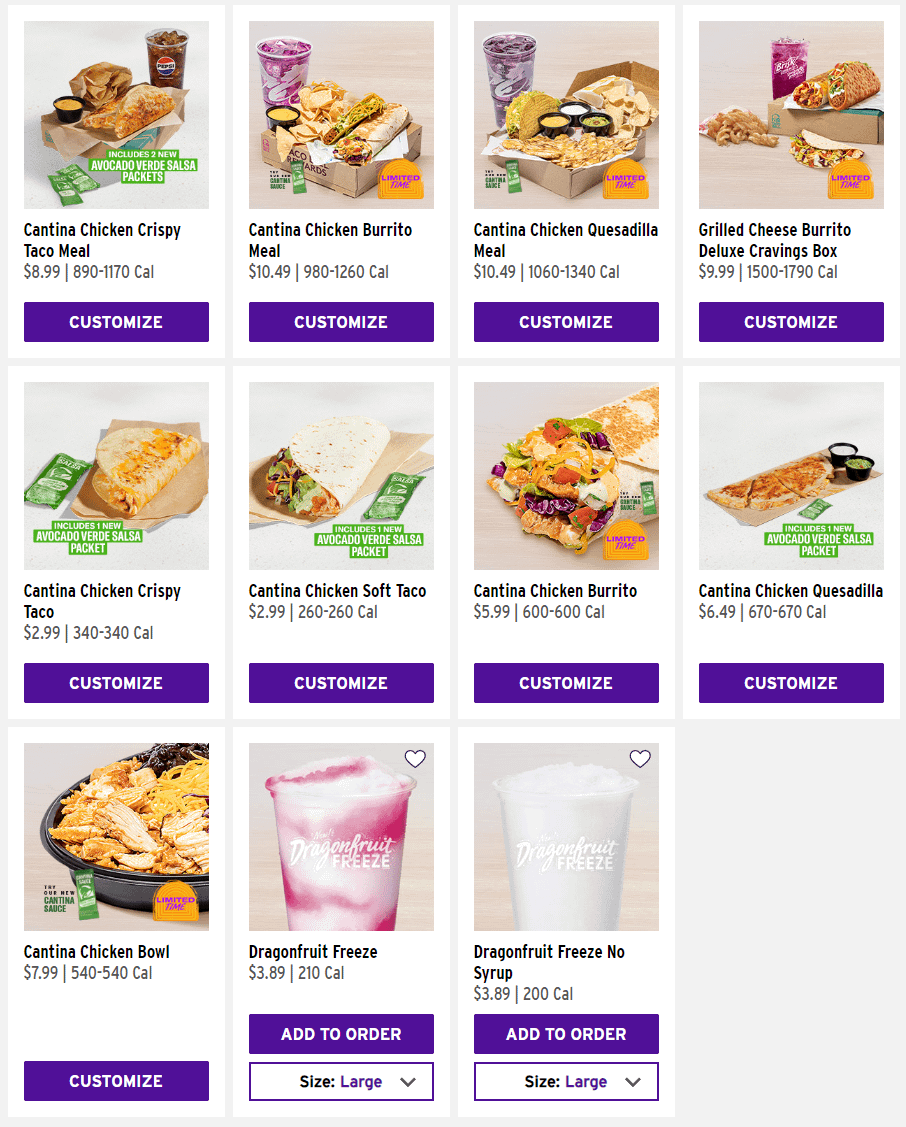Customize the Cantina Chicken Quesadilla Meal
Viewport: 906px width, 1127px height.
pos(566,322)
